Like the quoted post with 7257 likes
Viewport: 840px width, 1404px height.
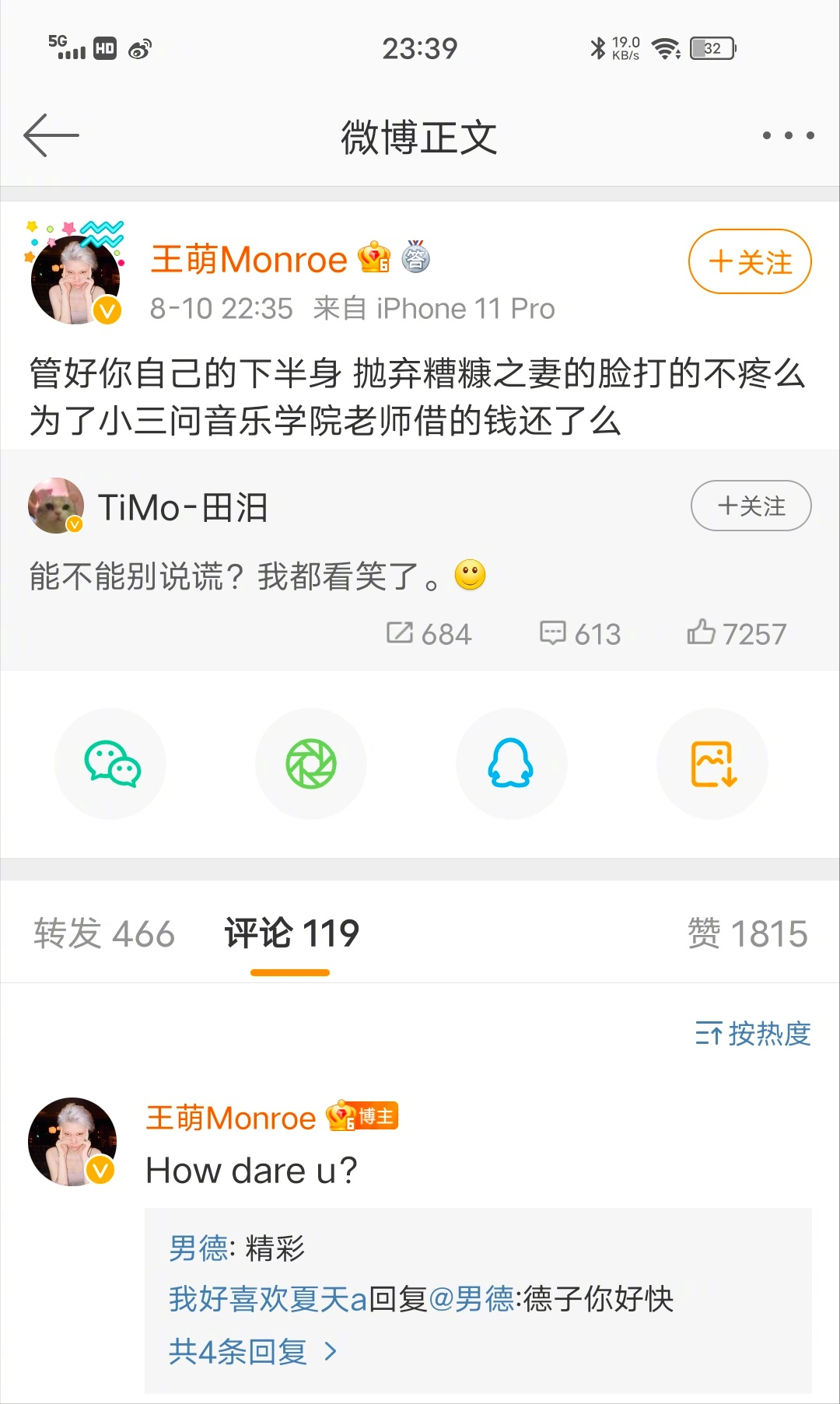coord(737,634)
